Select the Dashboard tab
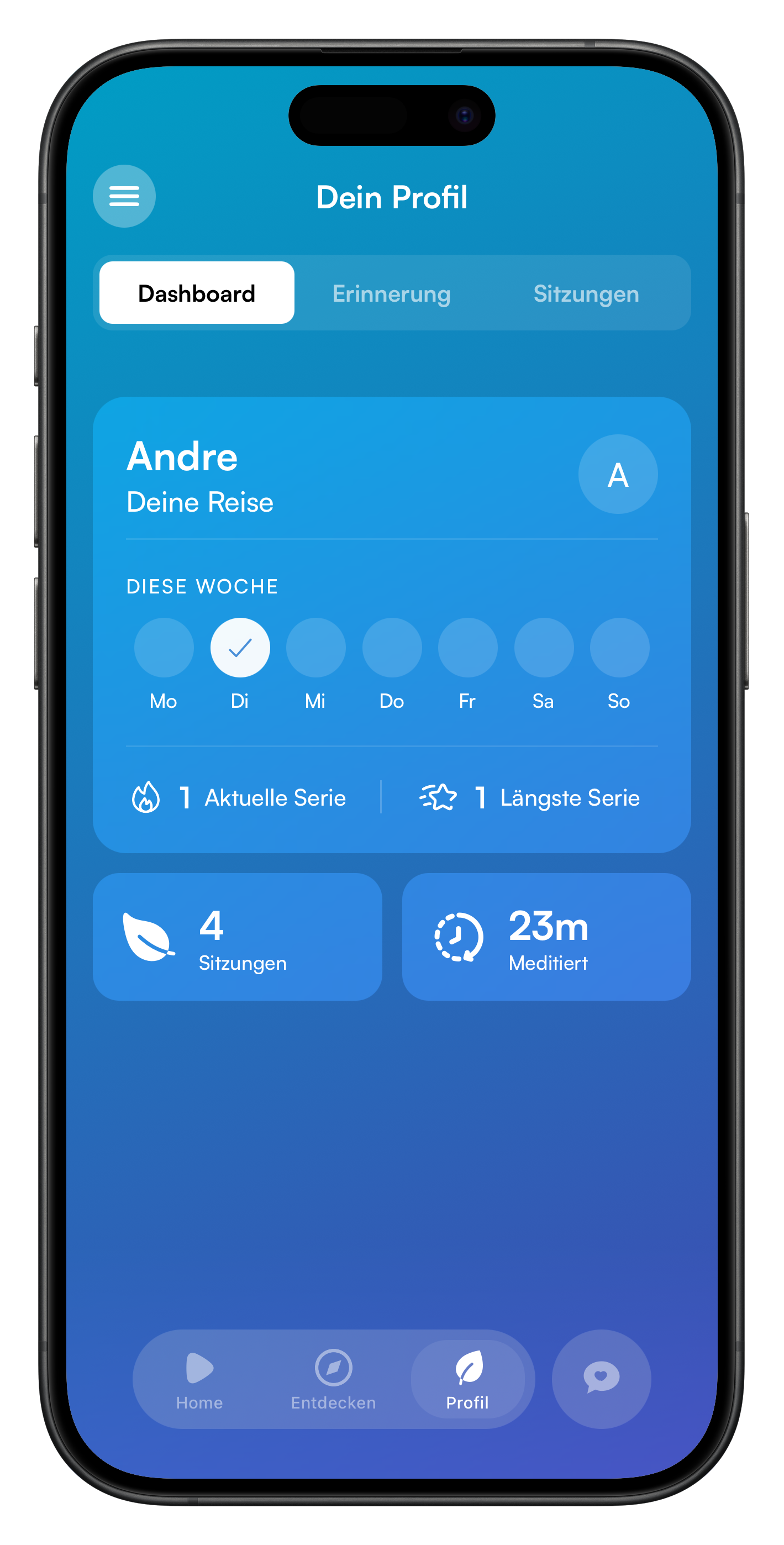 pos(197,293)
